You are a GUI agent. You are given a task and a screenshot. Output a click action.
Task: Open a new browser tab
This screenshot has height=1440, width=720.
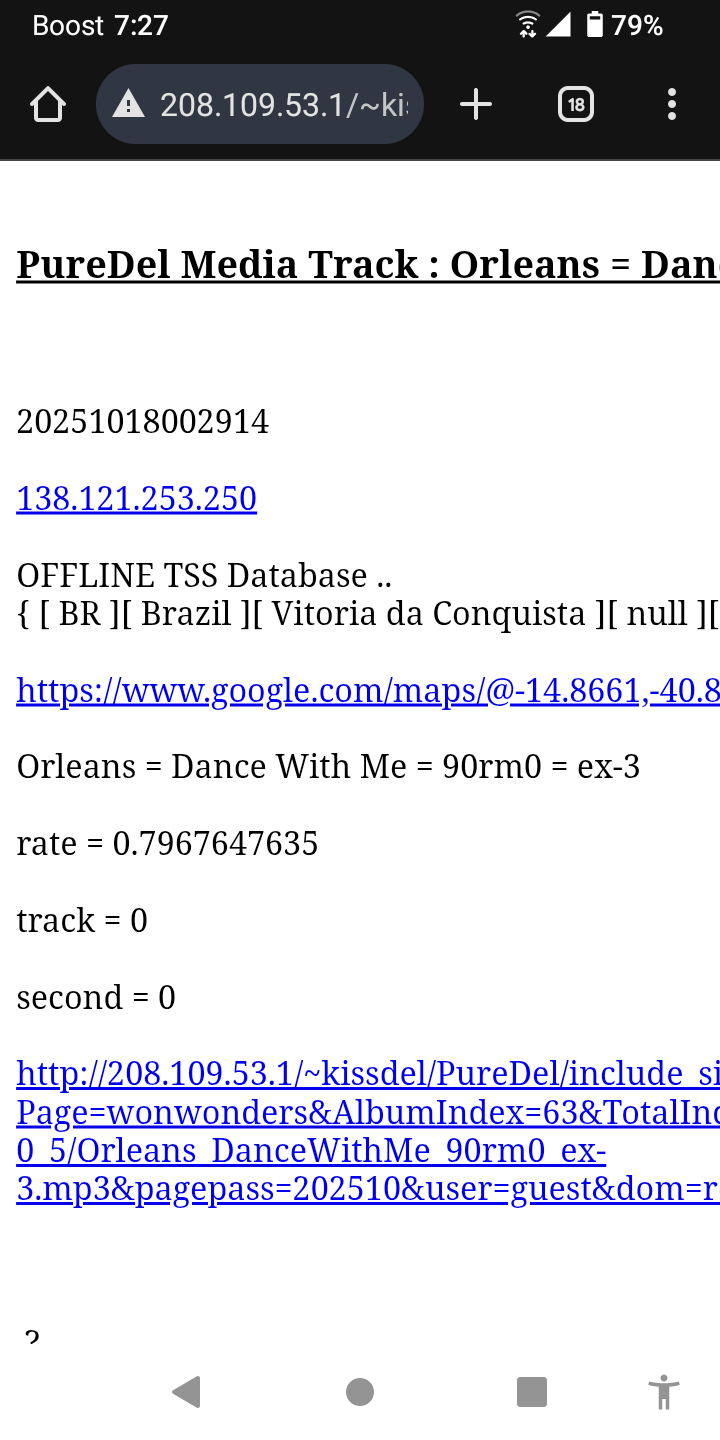point(476,104)
